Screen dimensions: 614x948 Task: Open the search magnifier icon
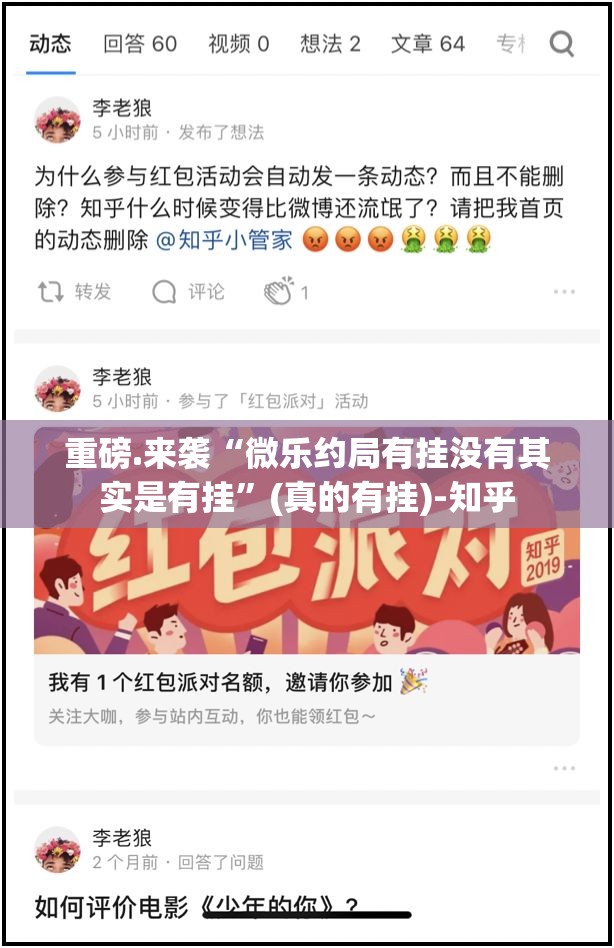pos(562,44)
